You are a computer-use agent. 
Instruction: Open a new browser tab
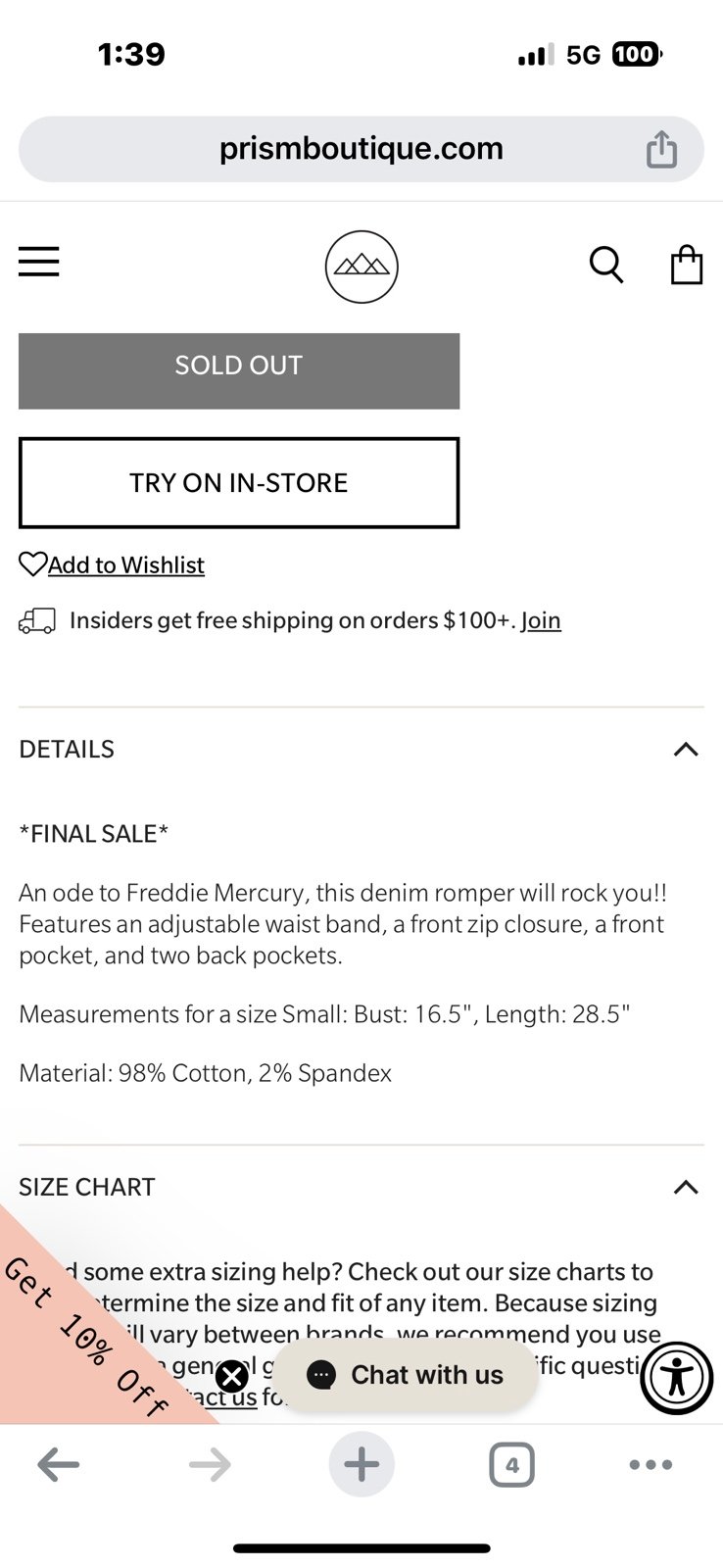click(361, 1465)
